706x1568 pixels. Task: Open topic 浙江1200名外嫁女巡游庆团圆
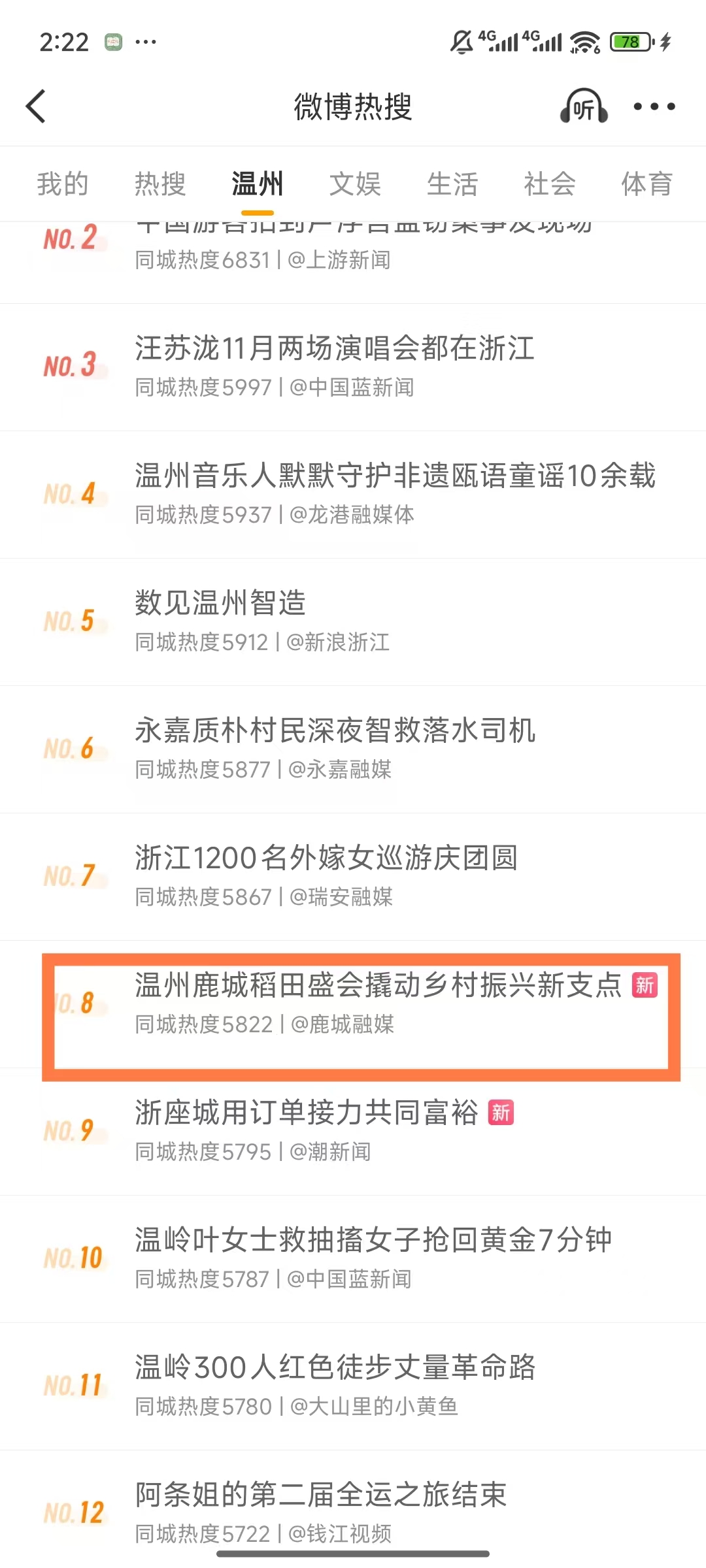[x=326, y=858]
